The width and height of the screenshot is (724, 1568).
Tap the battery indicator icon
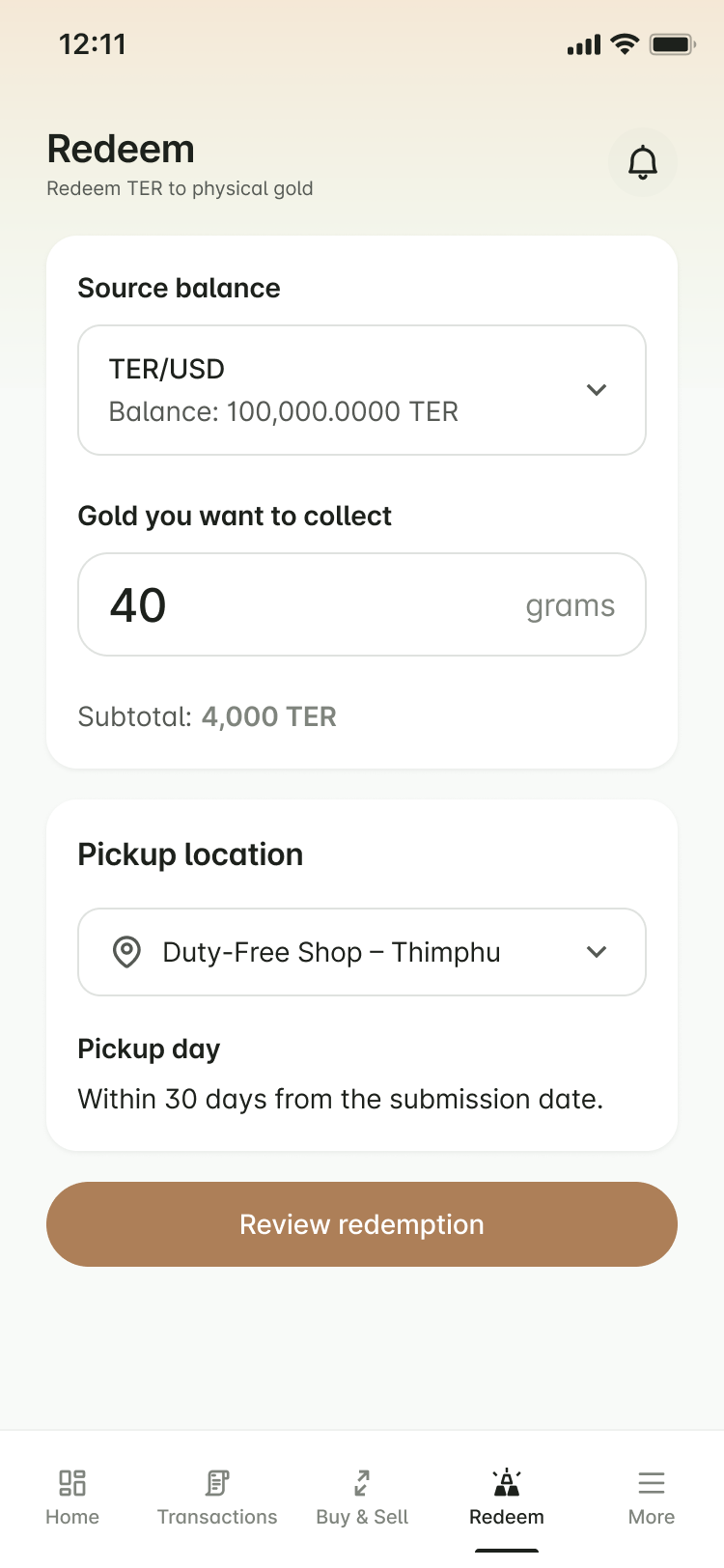(671, 43)
